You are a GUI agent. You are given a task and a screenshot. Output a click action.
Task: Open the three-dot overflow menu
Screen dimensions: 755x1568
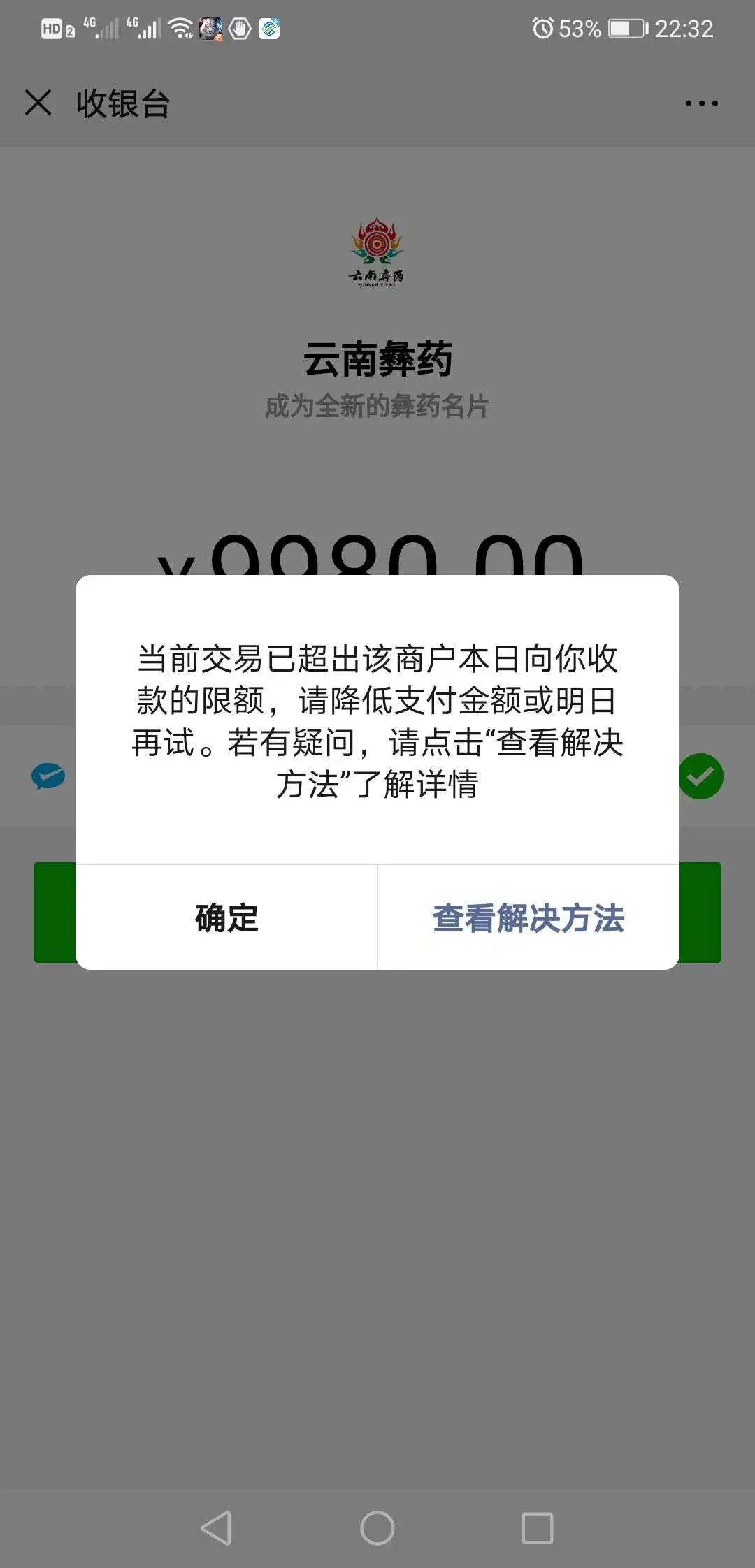[701, 103]
